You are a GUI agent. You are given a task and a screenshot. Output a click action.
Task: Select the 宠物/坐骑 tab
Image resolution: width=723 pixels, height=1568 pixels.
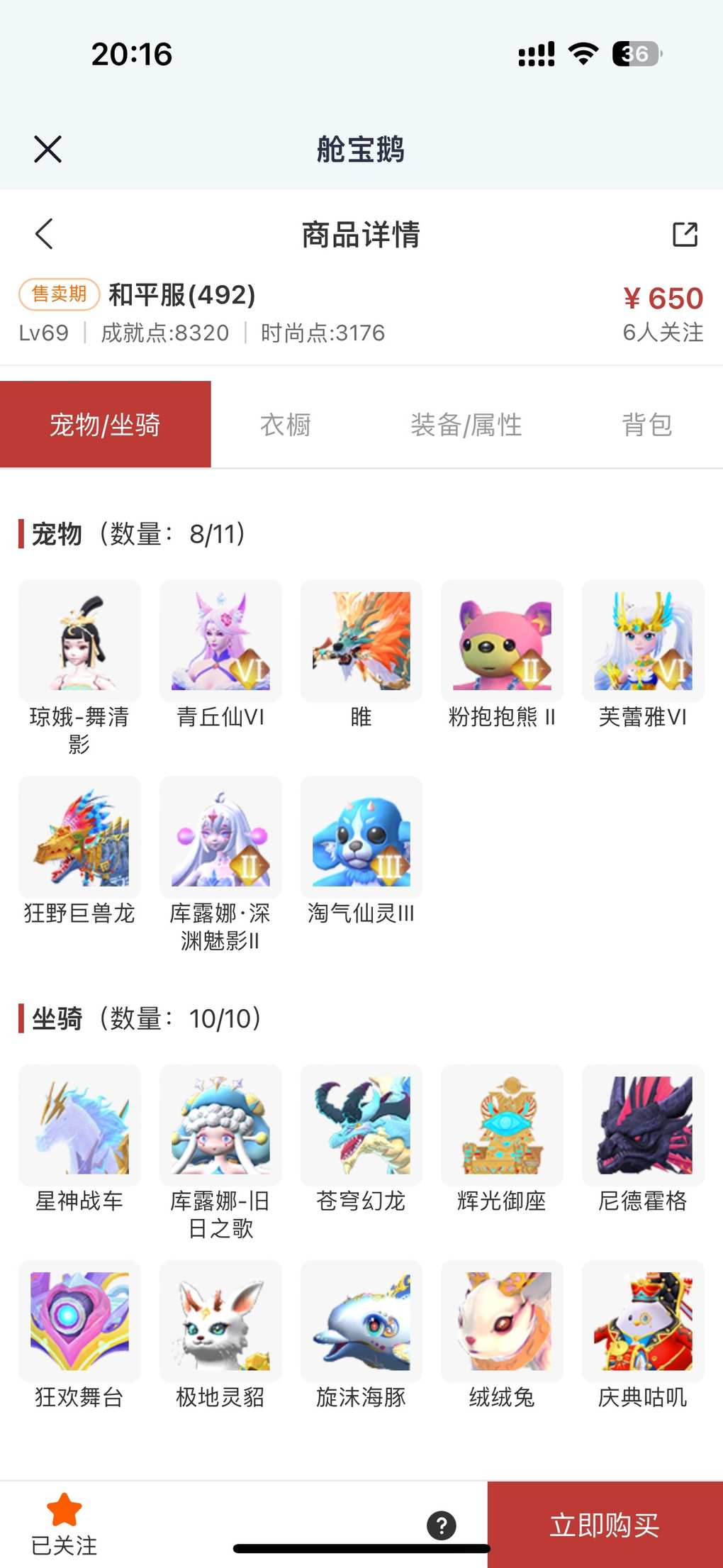[x=105, y=425]
